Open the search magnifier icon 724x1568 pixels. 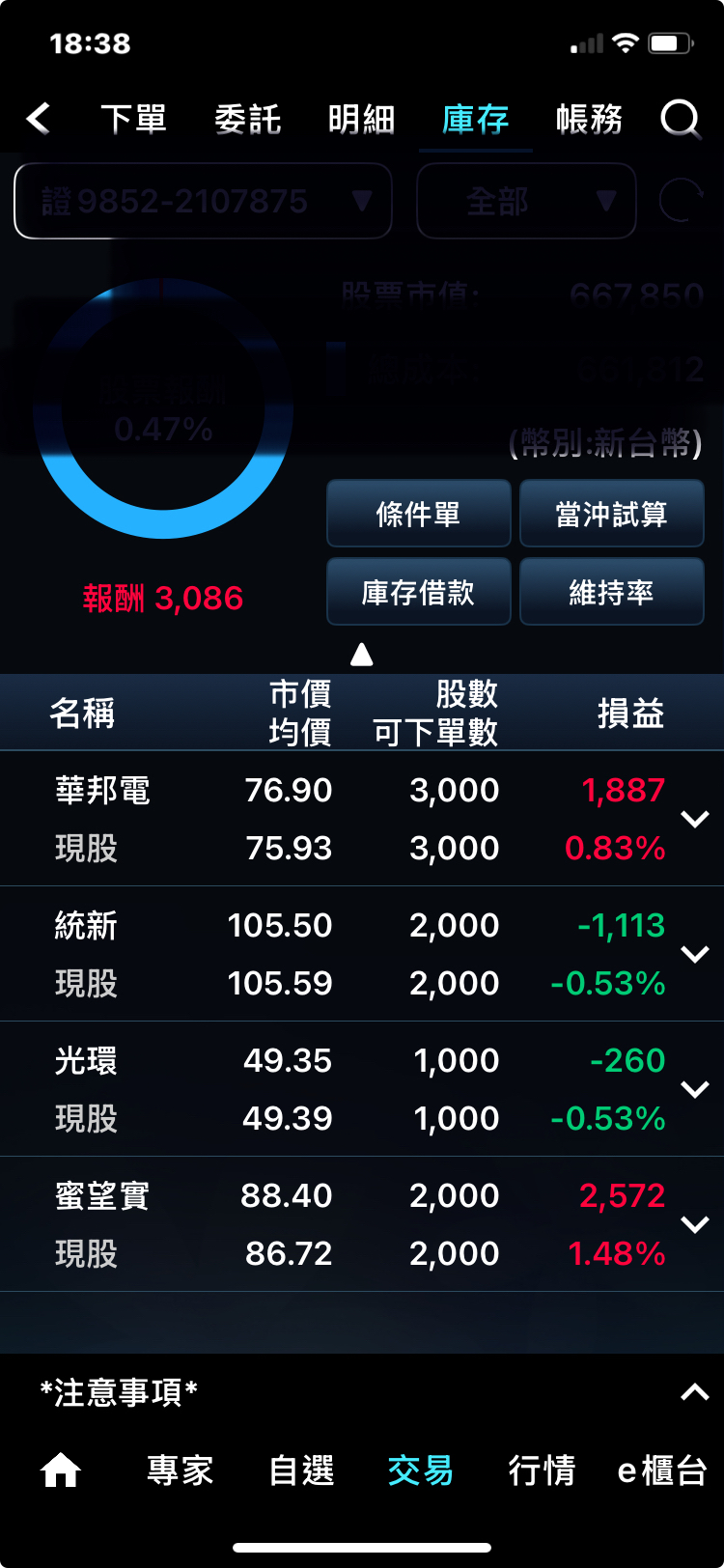tap(680, 120)
